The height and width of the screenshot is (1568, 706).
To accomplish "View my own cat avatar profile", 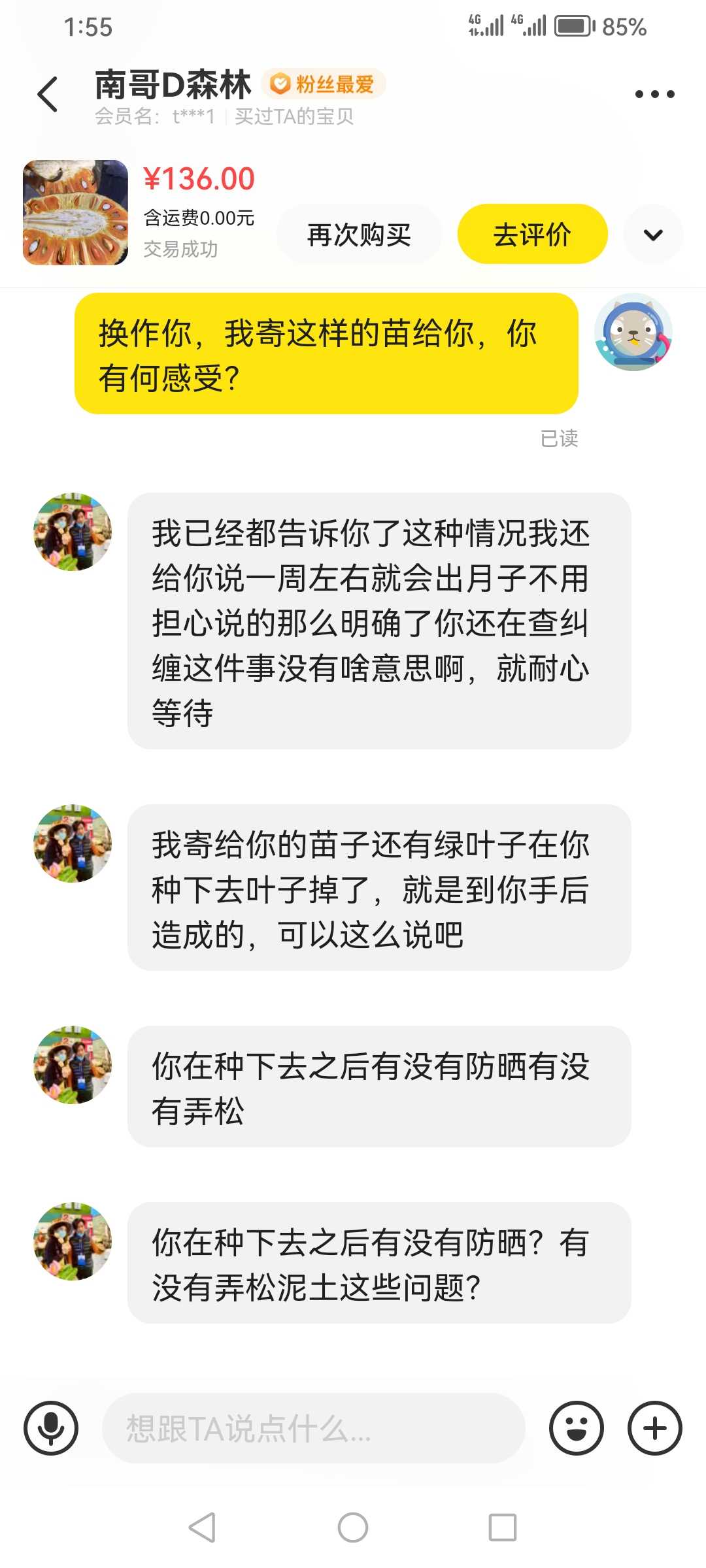I will 633,332.
